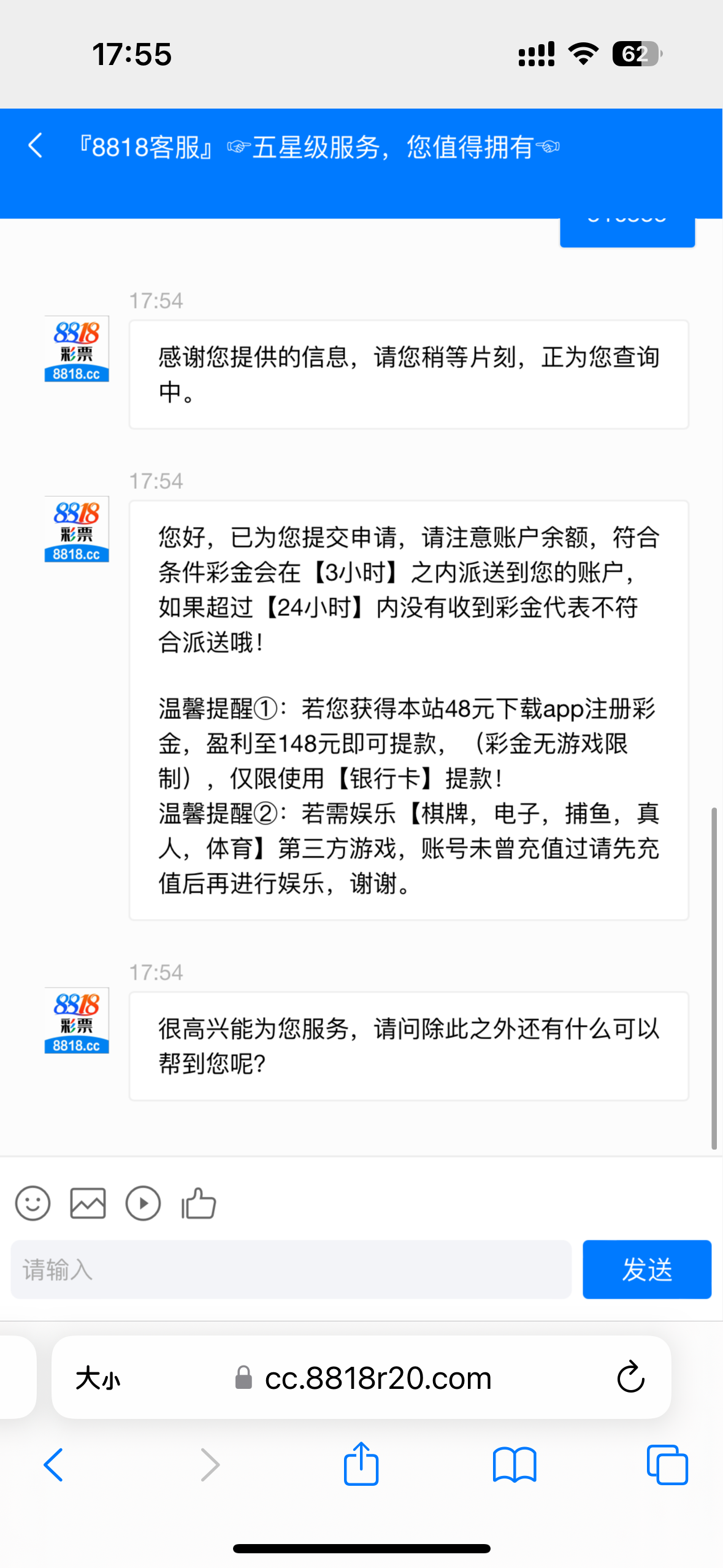Rate the service with thumbs-up icon
Screen dimensions: 723x1568
(x=199, y=1203)
